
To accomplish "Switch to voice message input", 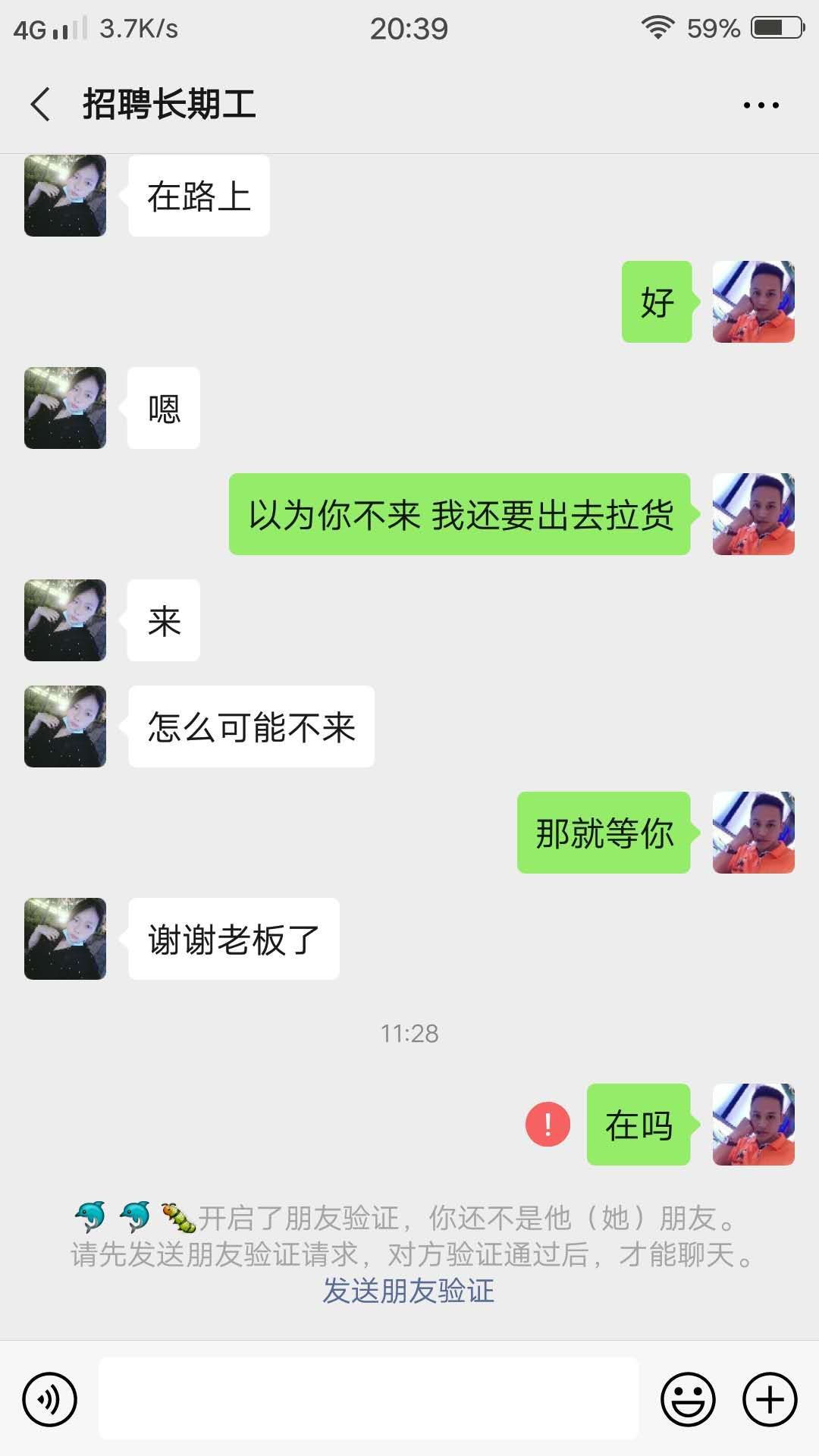I will pos(50,1399).
